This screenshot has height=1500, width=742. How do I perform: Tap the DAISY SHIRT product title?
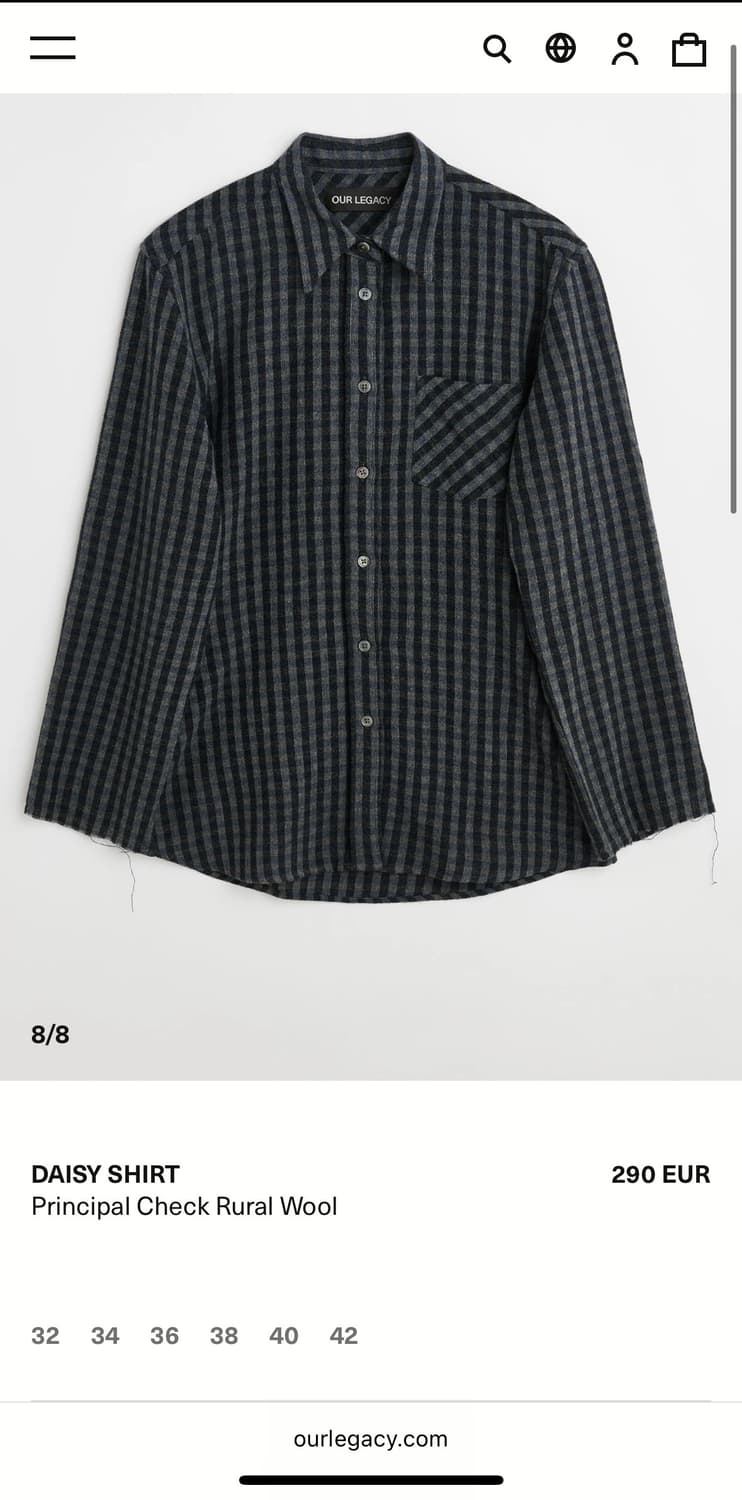click(105, 1174)
